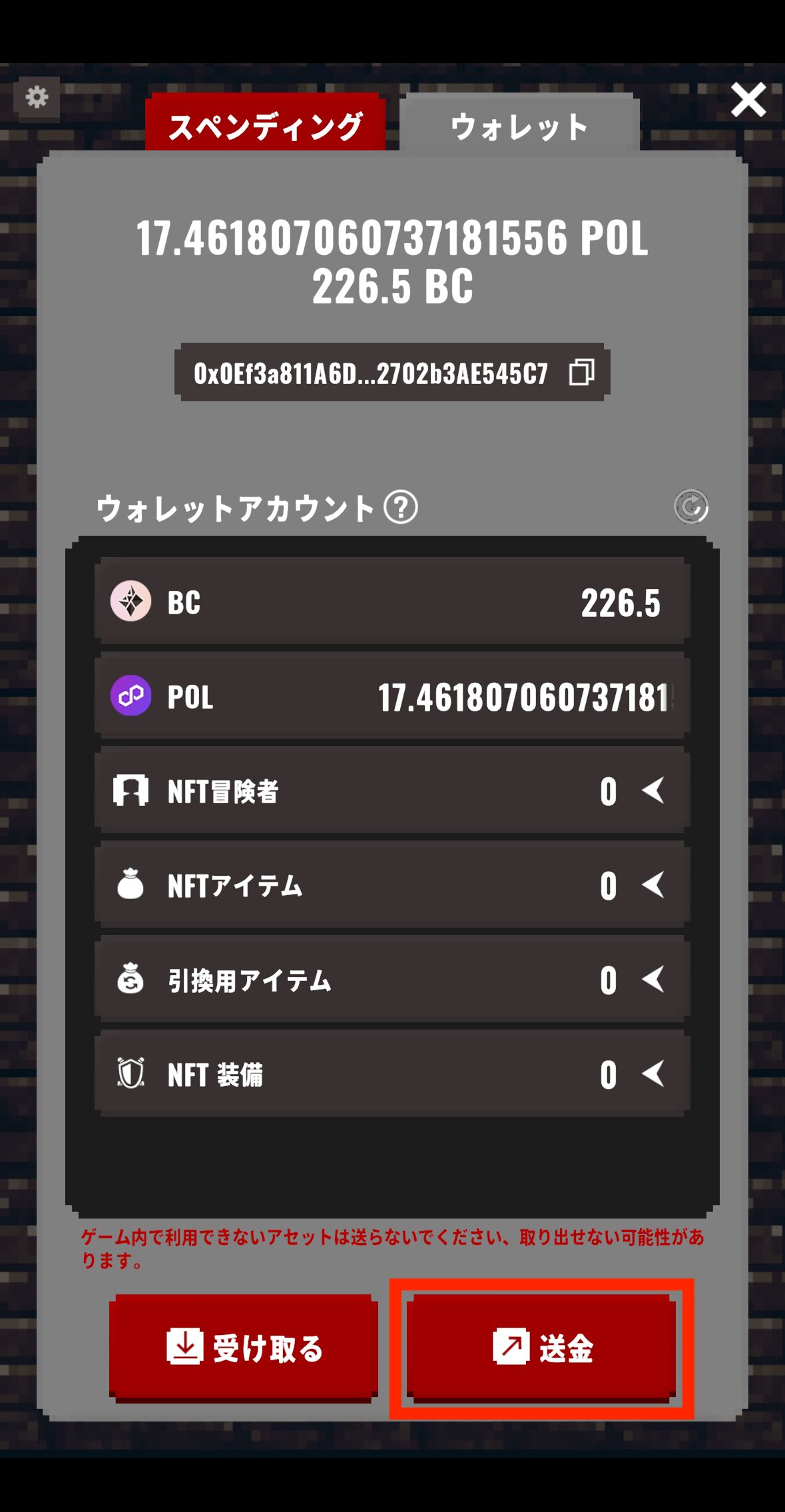The width and height of the screenshot is (785, 1512).
Task: Copy the wallet address
Action: [581, 373]
